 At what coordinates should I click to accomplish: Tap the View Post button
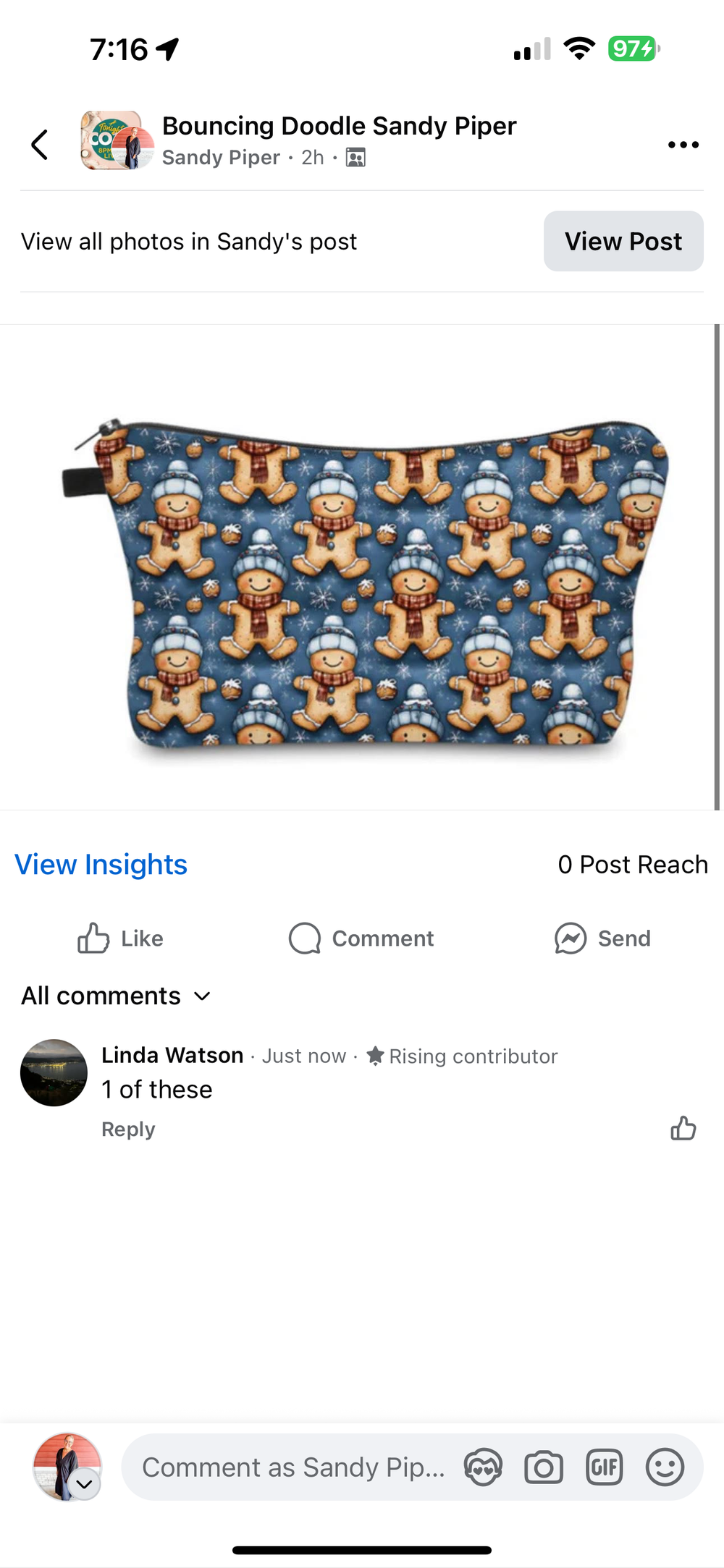(623, 241)
